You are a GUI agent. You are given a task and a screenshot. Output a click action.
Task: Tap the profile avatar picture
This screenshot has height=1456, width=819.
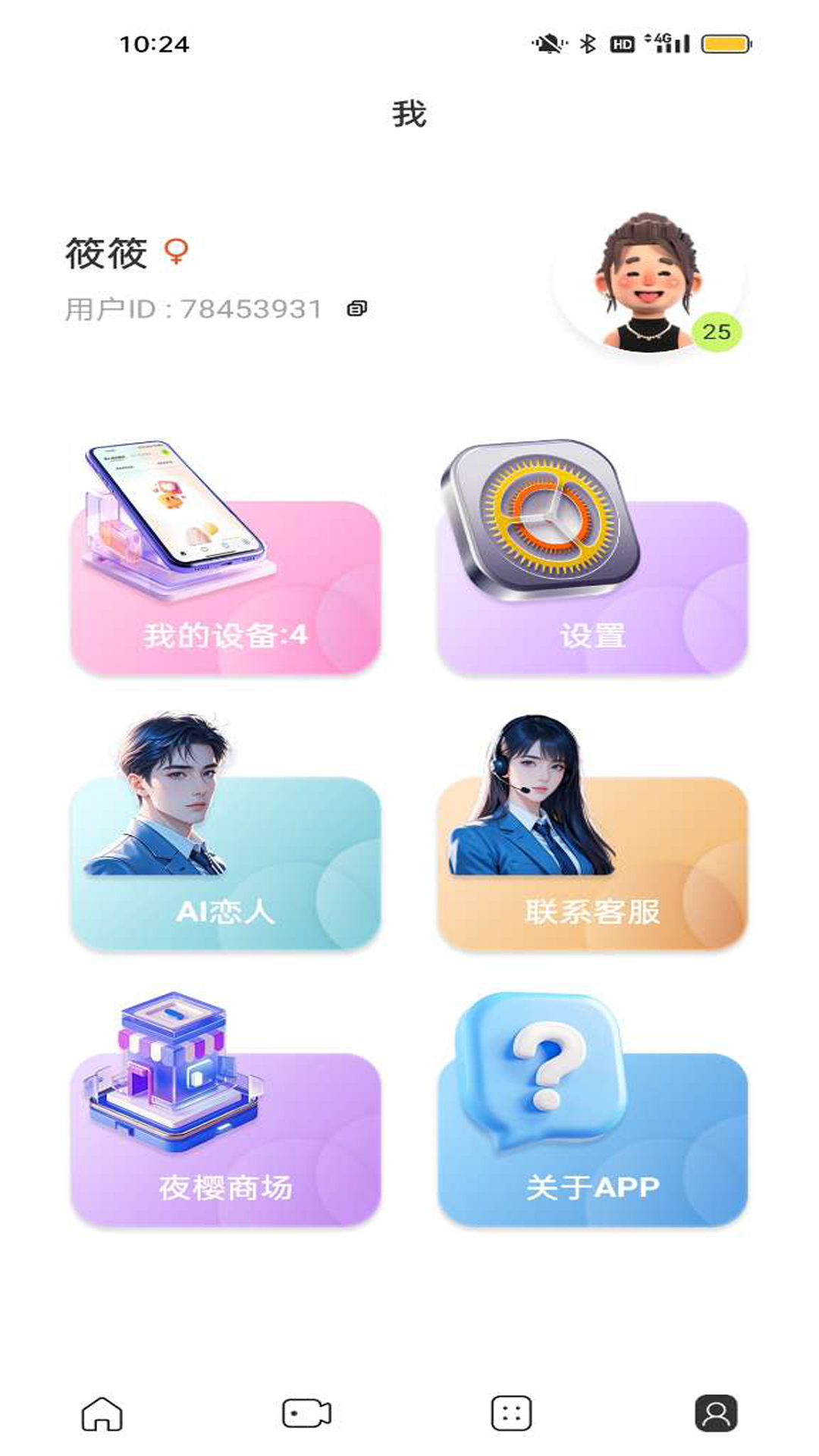pos(648,283)
